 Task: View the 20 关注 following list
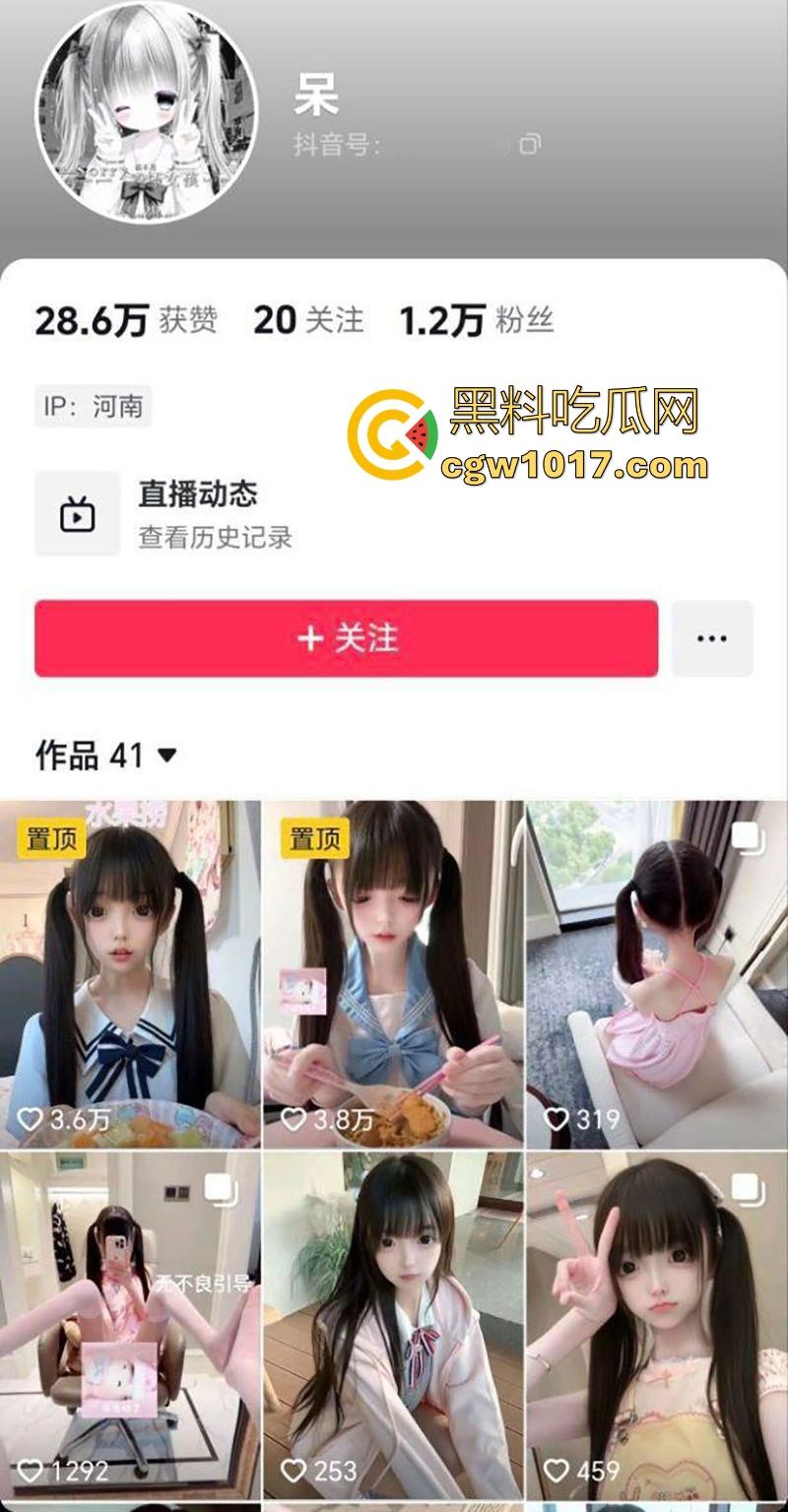[308, 320]
